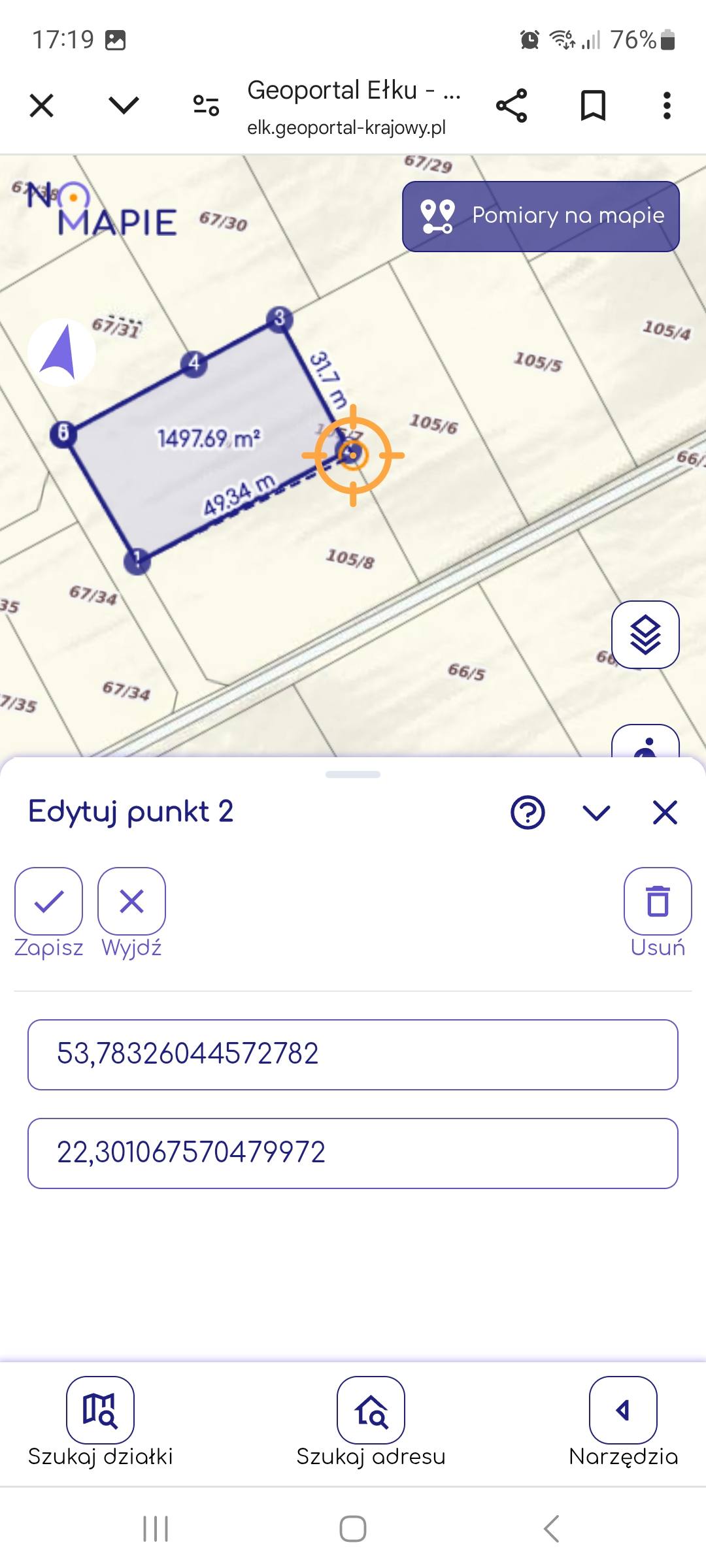Screen dimensions: 706x1568
Task: Delete the point with Usuń
Action: [x=658, y=902]
